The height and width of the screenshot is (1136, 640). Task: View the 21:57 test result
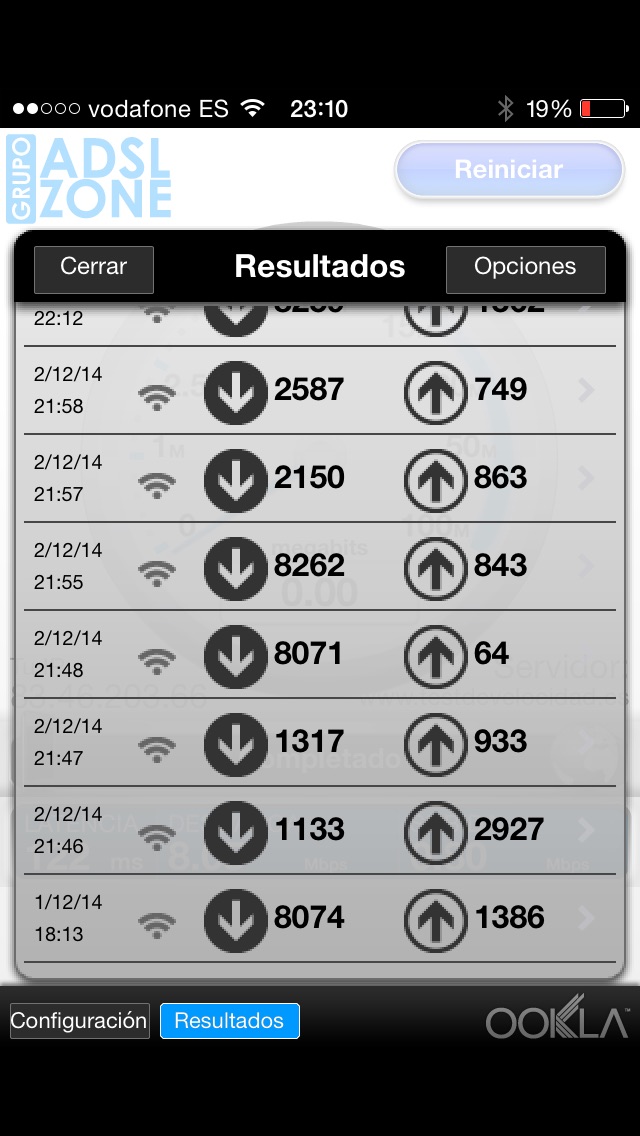tap(320, 478)
